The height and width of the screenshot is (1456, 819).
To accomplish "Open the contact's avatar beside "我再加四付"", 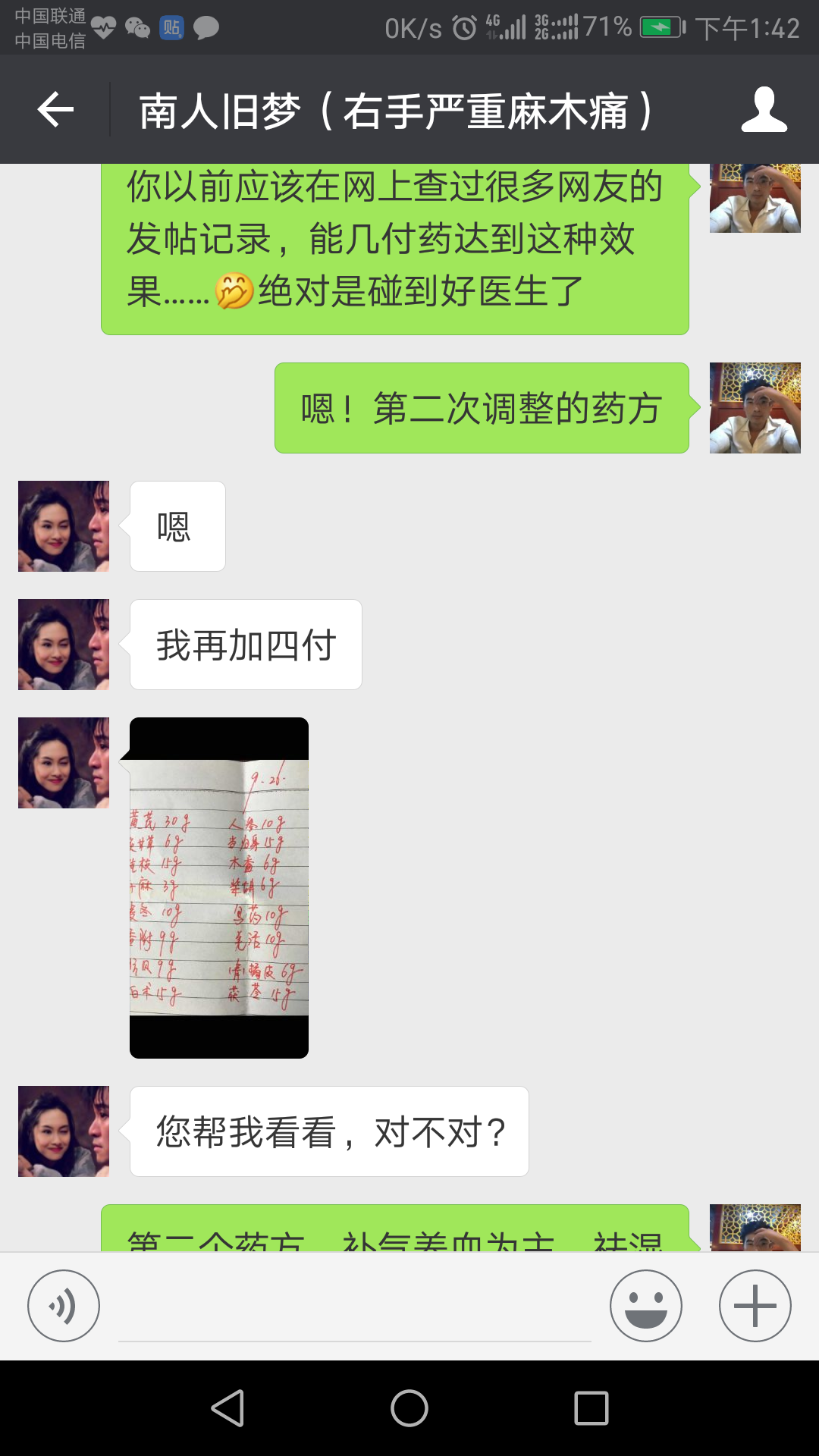I will coord(64,645).
